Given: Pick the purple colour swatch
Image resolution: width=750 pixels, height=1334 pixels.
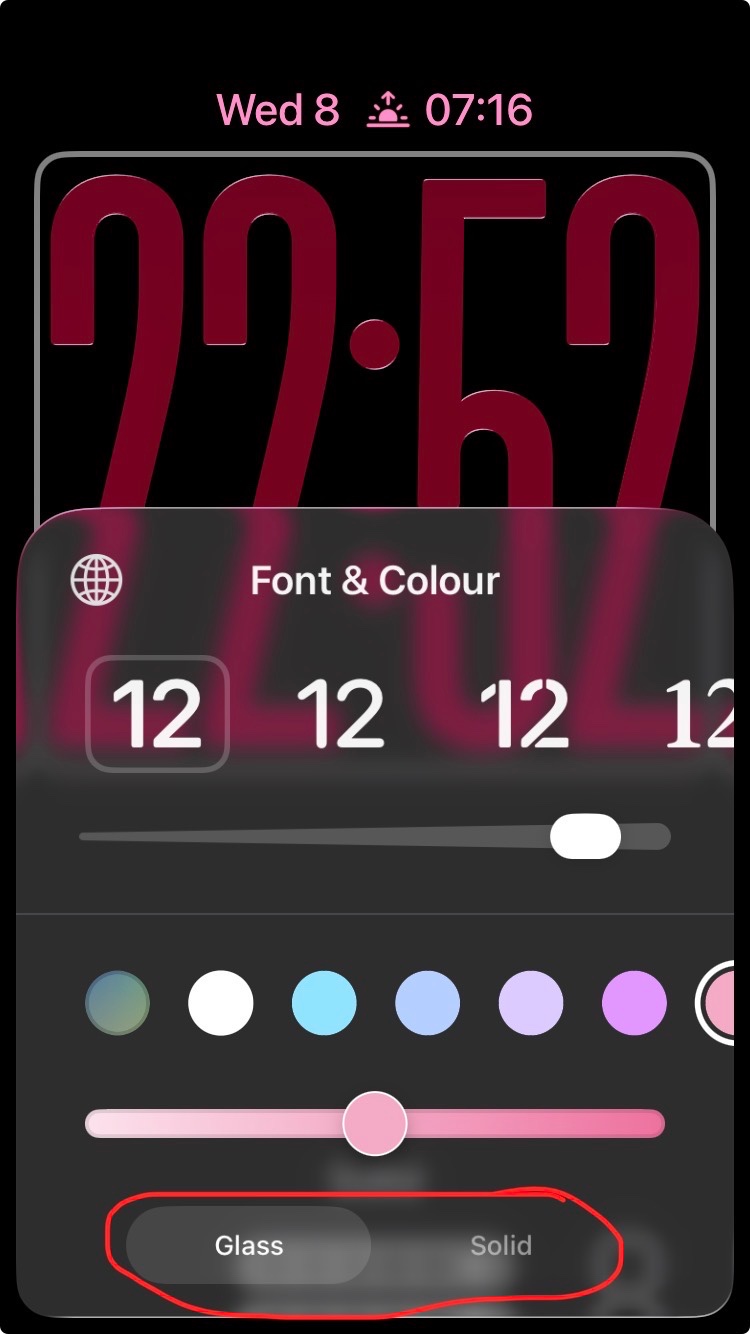Looking at the screenshot, I should [635, 1002].
